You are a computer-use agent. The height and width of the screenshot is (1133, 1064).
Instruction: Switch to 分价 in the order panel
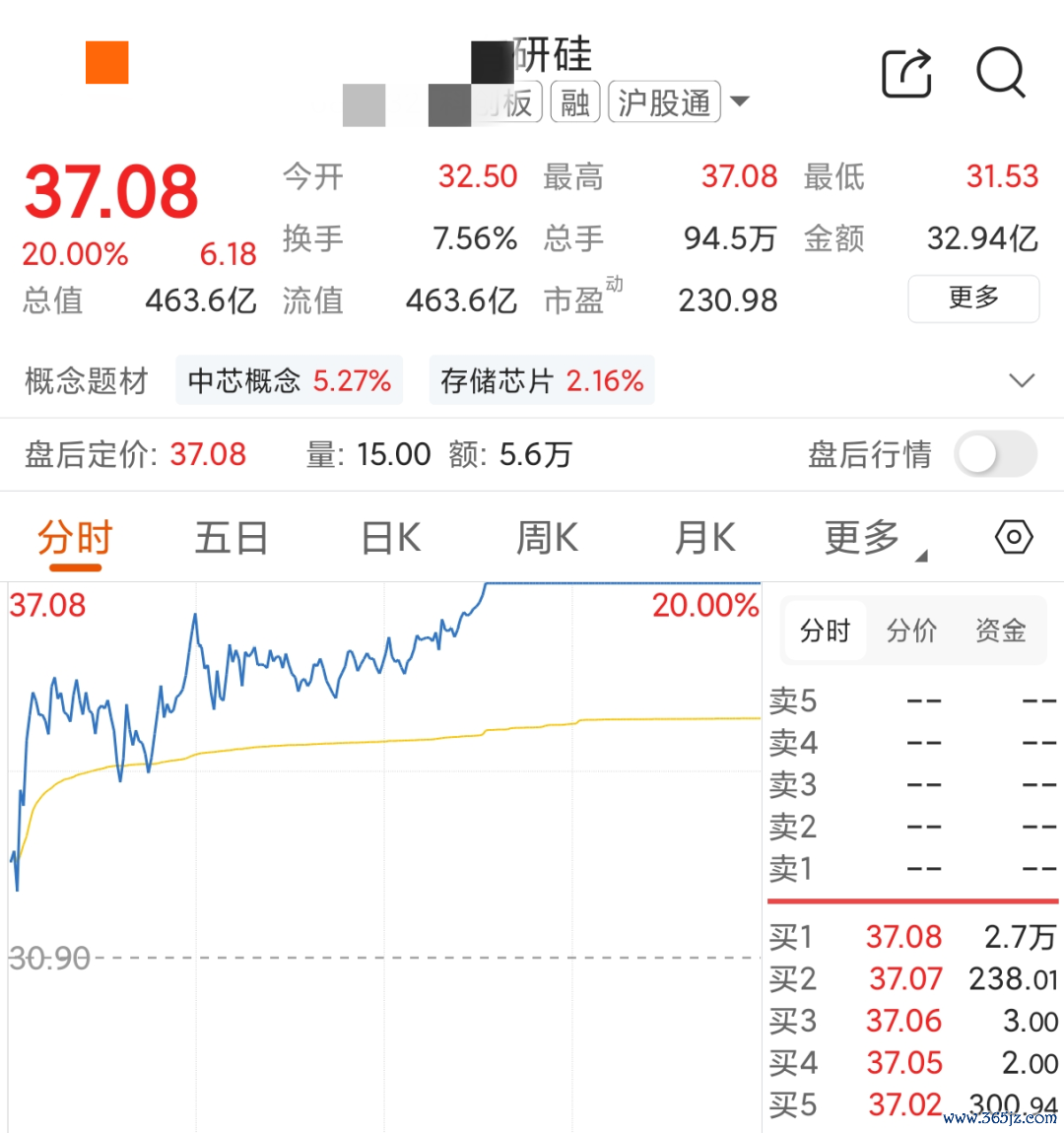(x=911, y=631)
